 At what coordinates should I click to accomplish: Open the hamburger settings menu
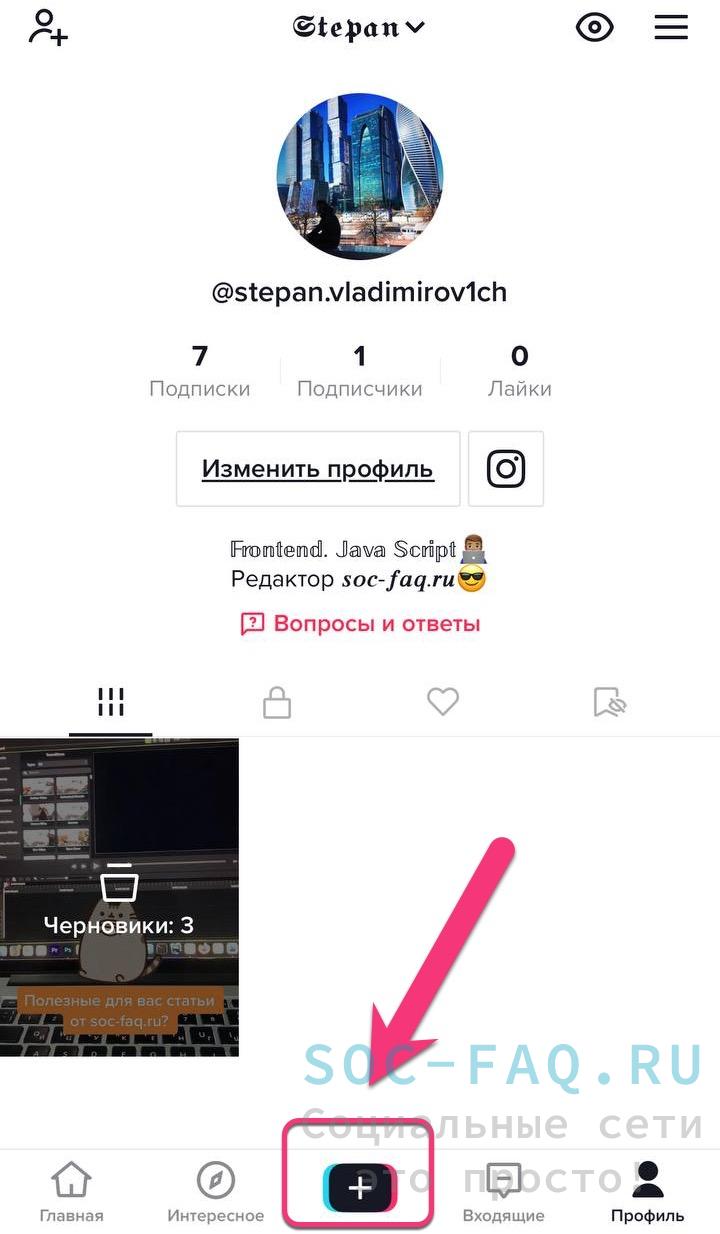(671, 27)
